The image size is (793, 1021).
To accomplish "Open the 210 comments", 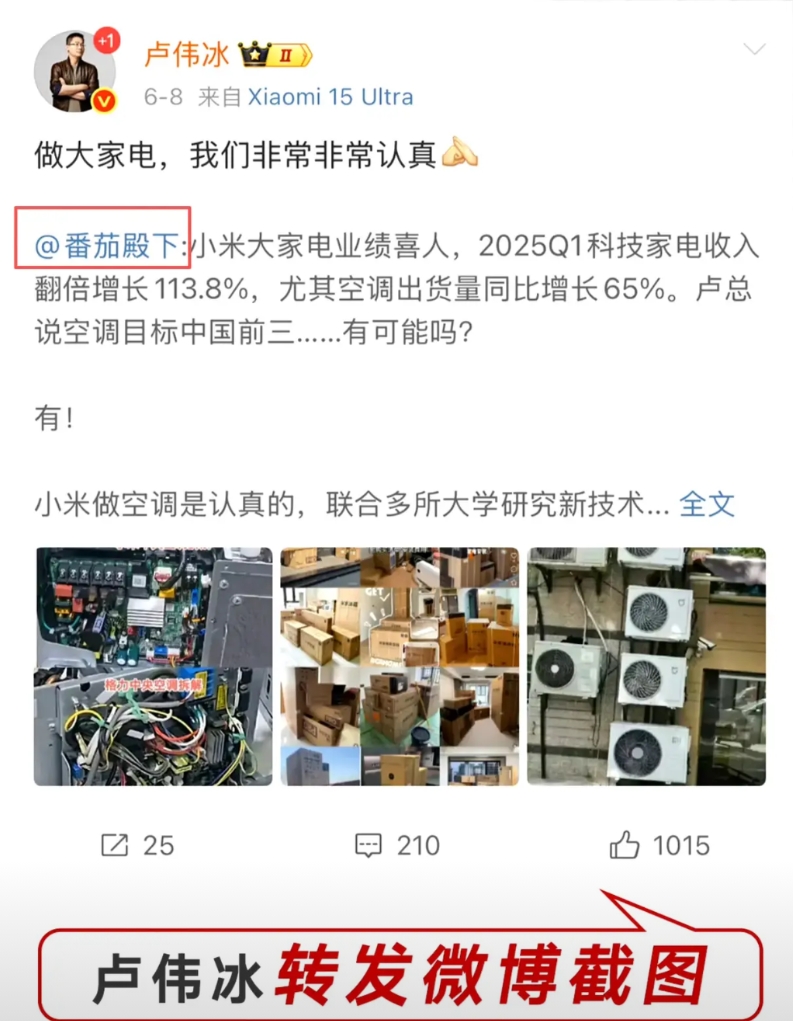I will (x=397, y=845).
